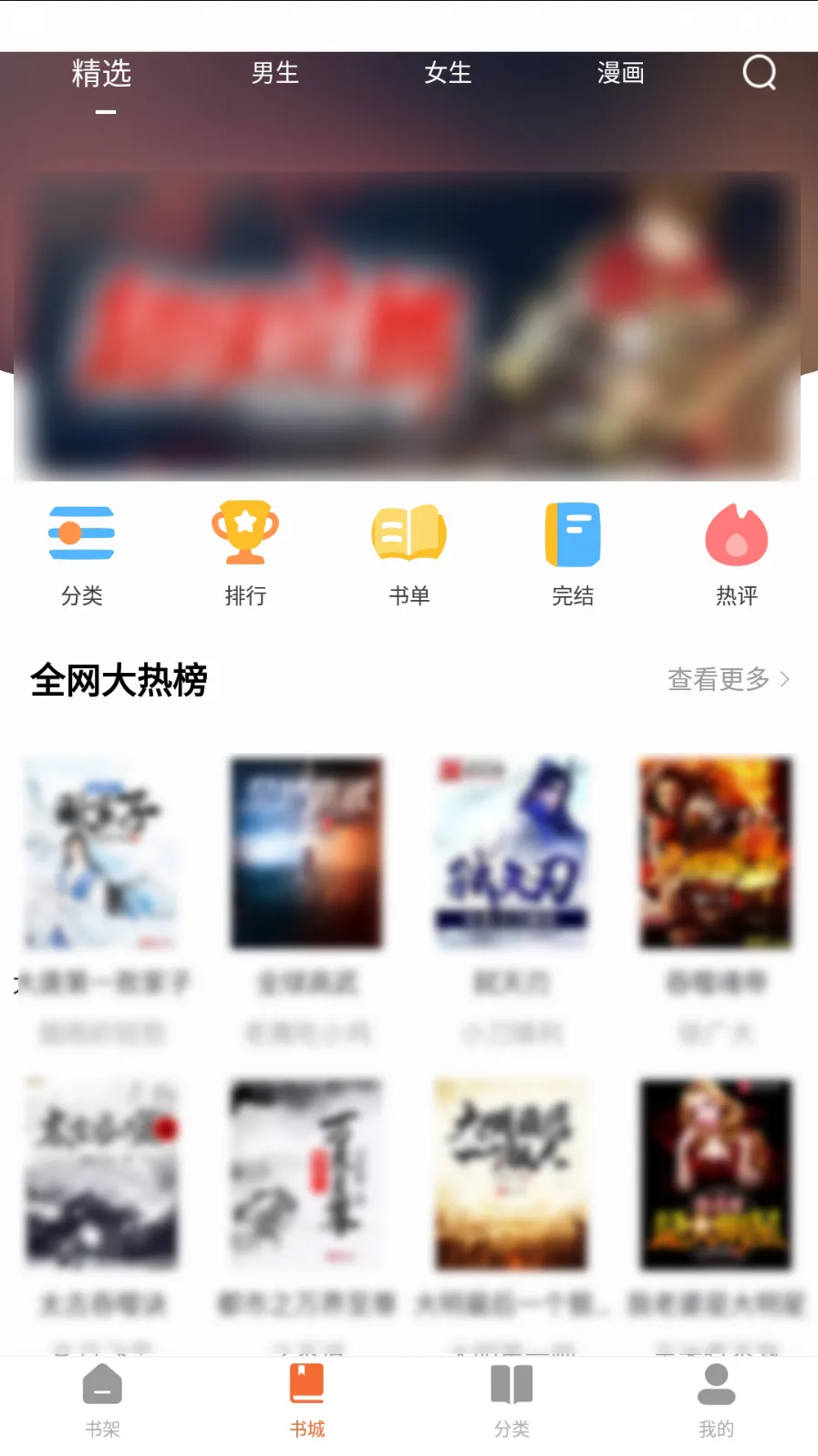
Task: Switch to the 漫画 tab
Action: 620,73
